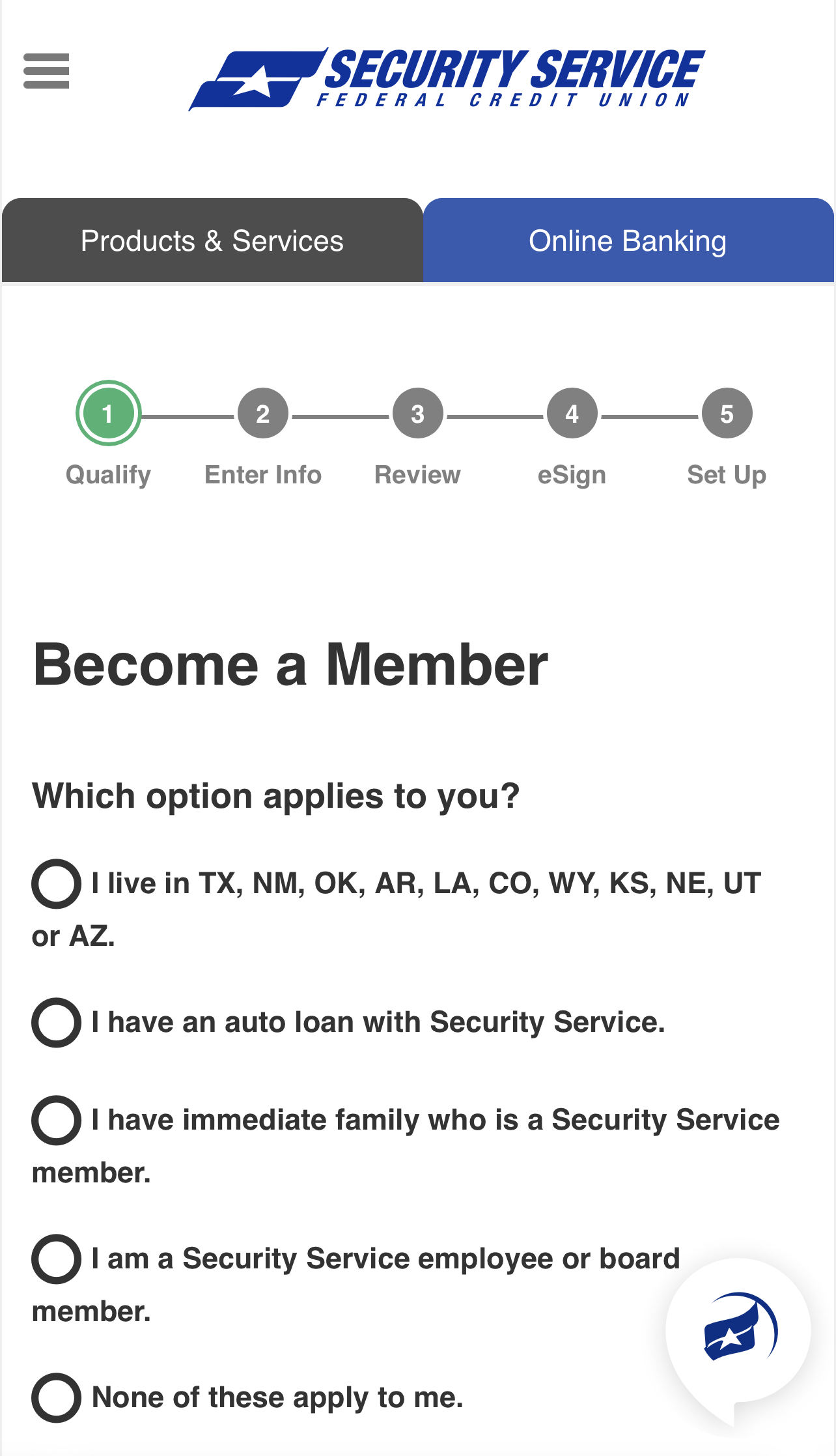
Task: Click the eSign step label
Action: [x=572, y=474]
